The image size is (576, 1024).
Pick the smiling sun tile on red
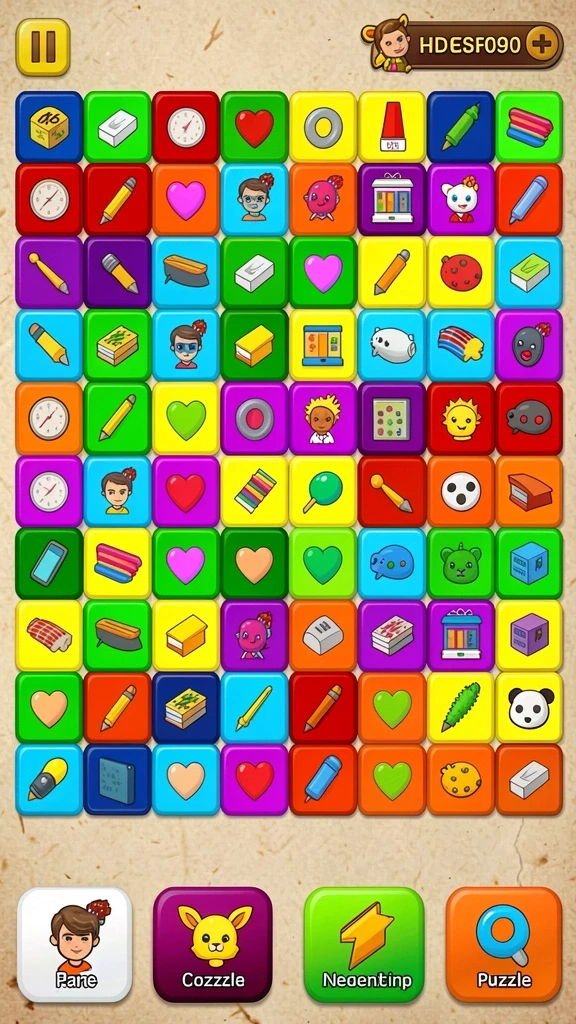click(x=461, y=418)
